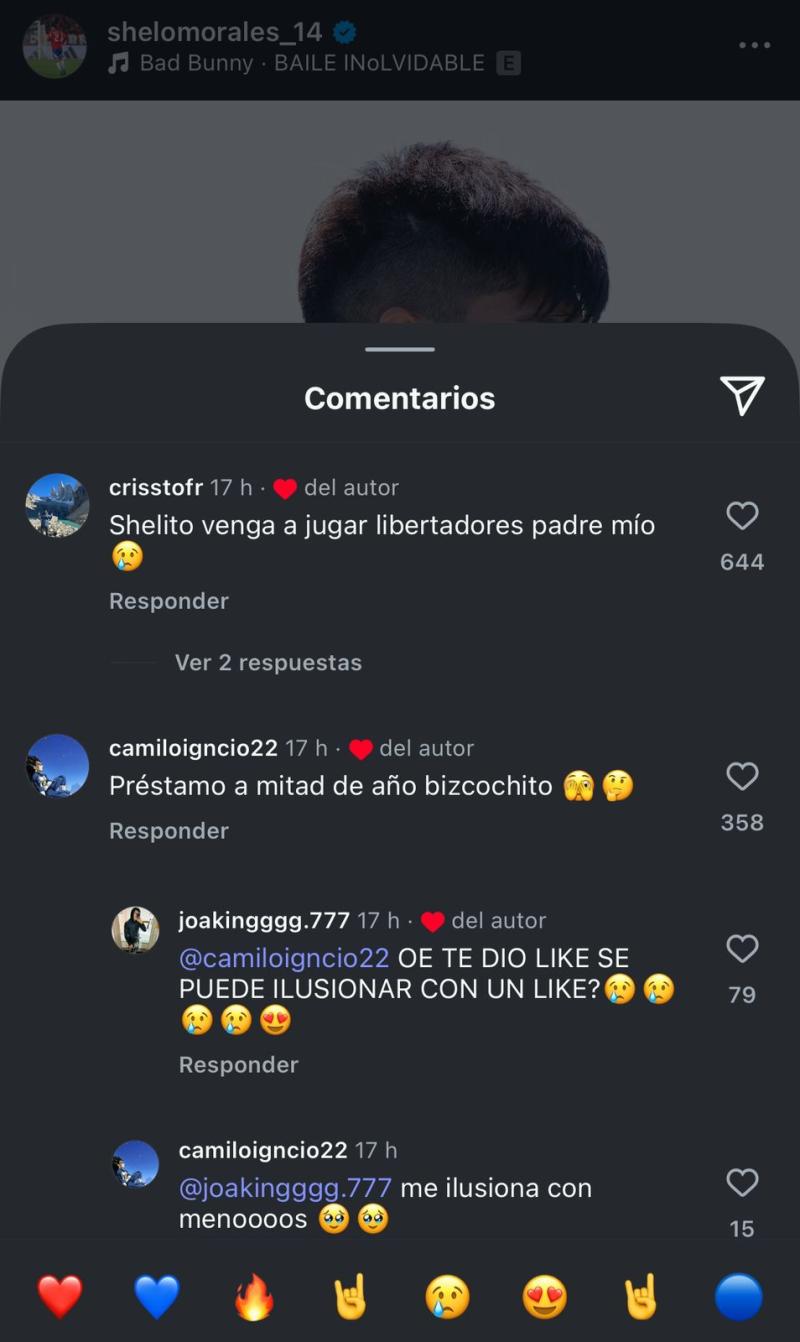Like crisstofr's comment with the heart
800x1342 pixels.
741,517
